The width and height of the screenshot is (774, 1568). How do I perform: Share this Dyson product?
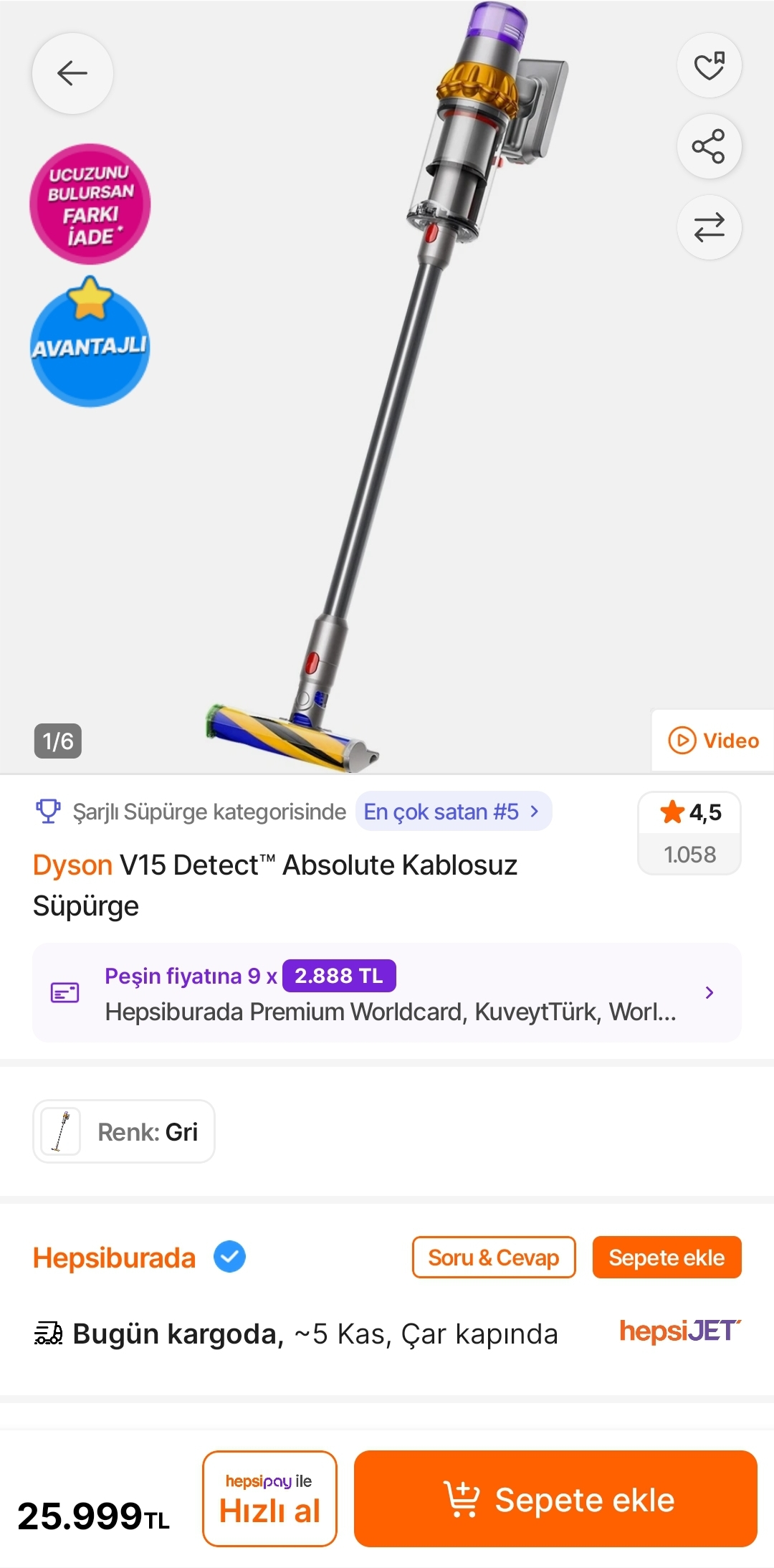(709, 147)
